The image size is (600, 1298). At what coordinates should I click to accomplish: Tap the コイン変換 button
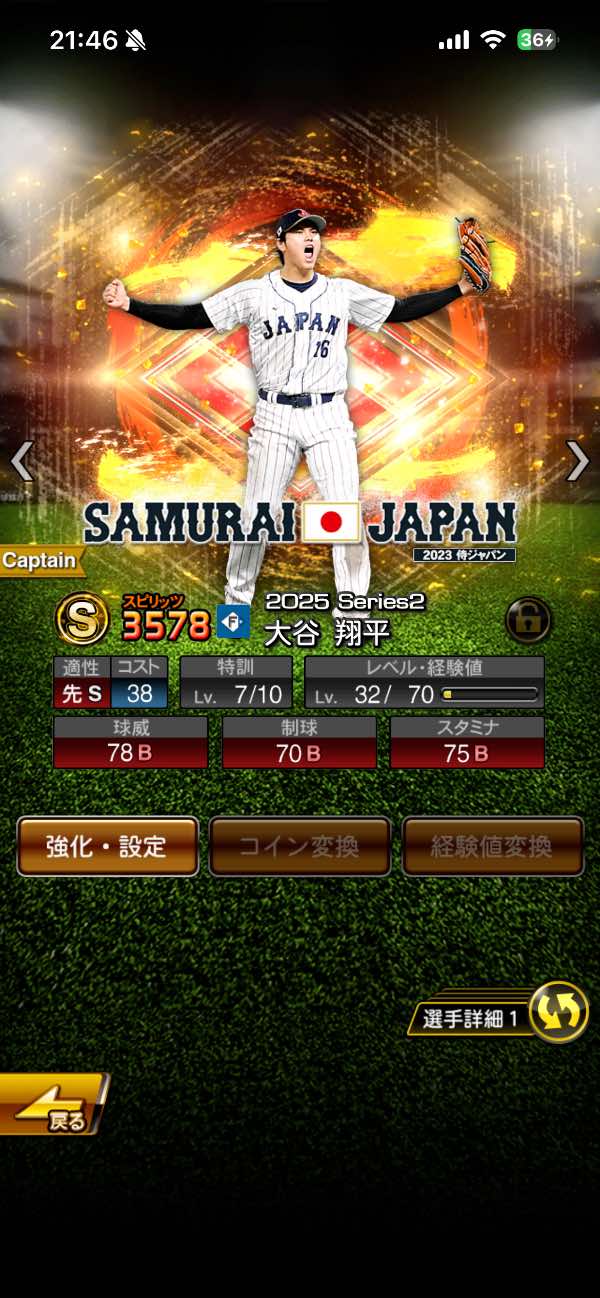tap(299, 846)
